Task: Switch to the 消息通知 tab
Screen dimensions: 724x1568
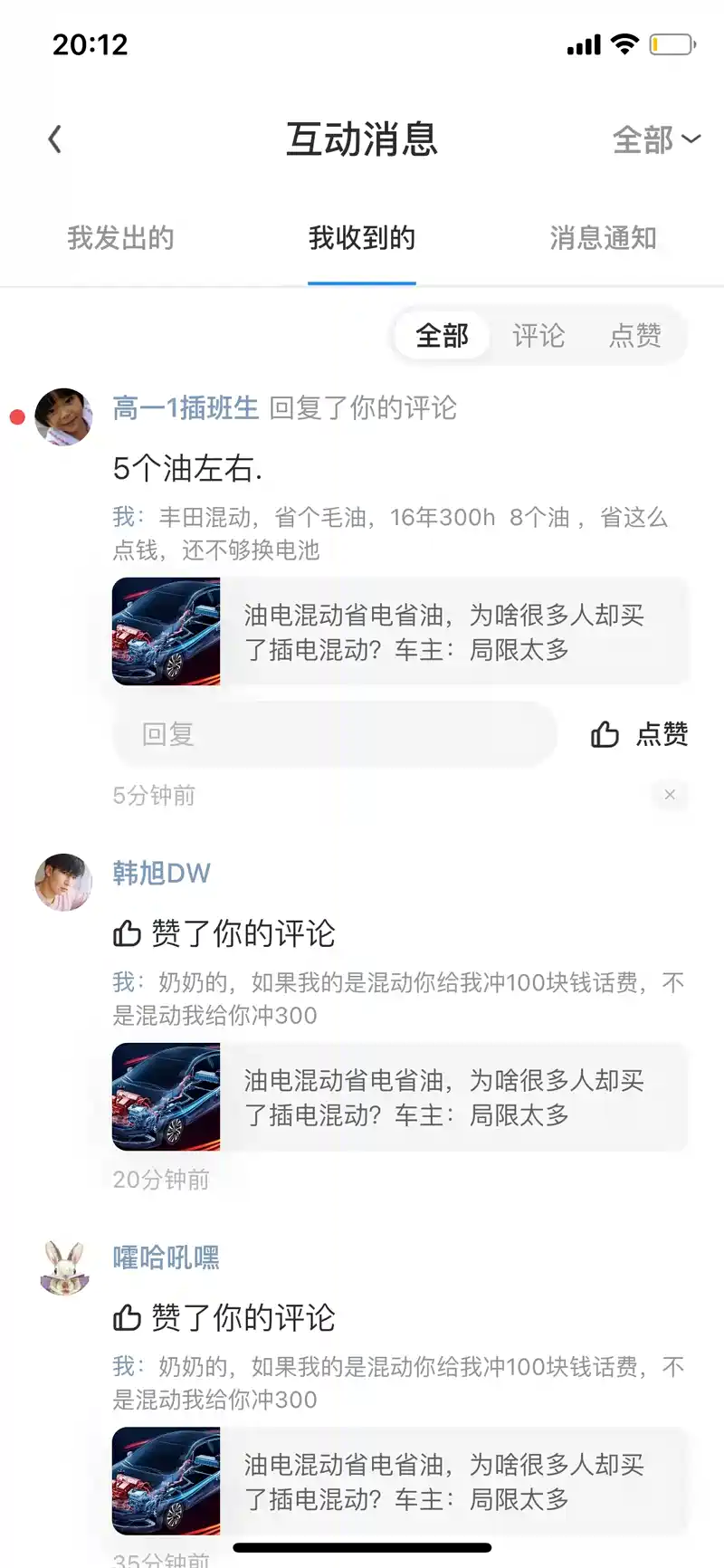Action: [603, 238]
